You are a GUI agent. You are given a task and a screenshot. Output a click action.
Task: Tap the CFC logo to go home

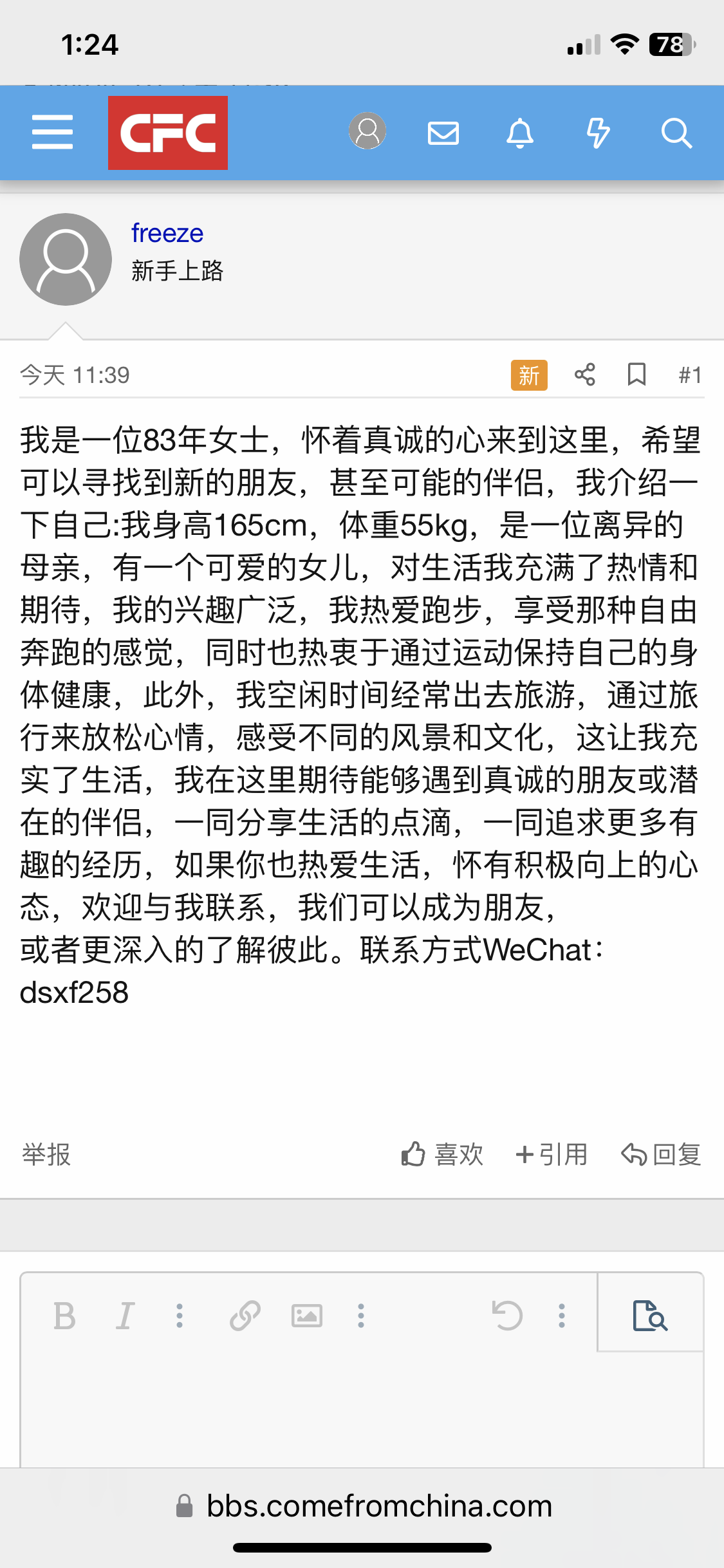point(167,133)
